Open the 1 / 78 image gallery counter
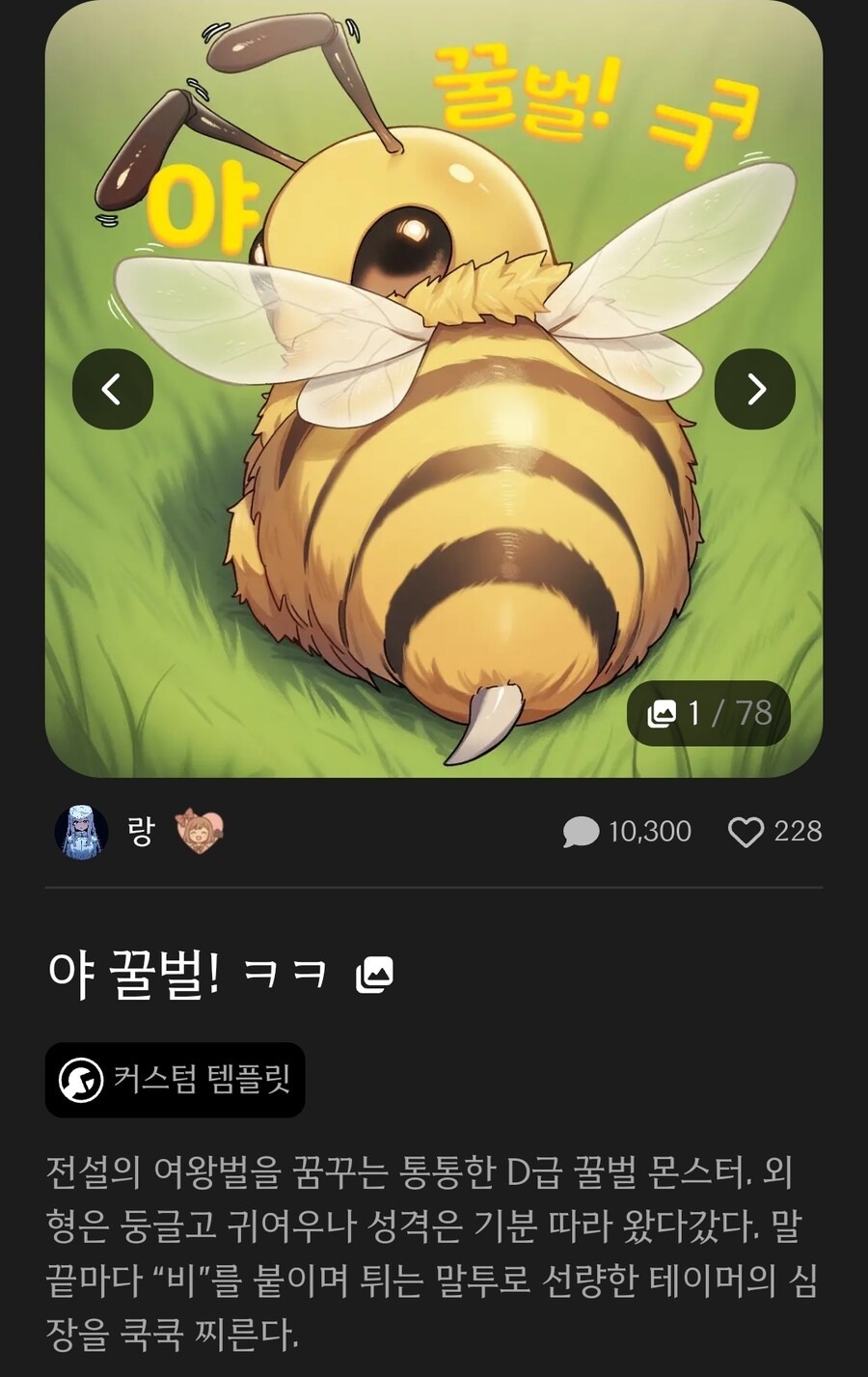This screenshot has width=868, height=1377. pyautogui.click(x=709, y=713)
